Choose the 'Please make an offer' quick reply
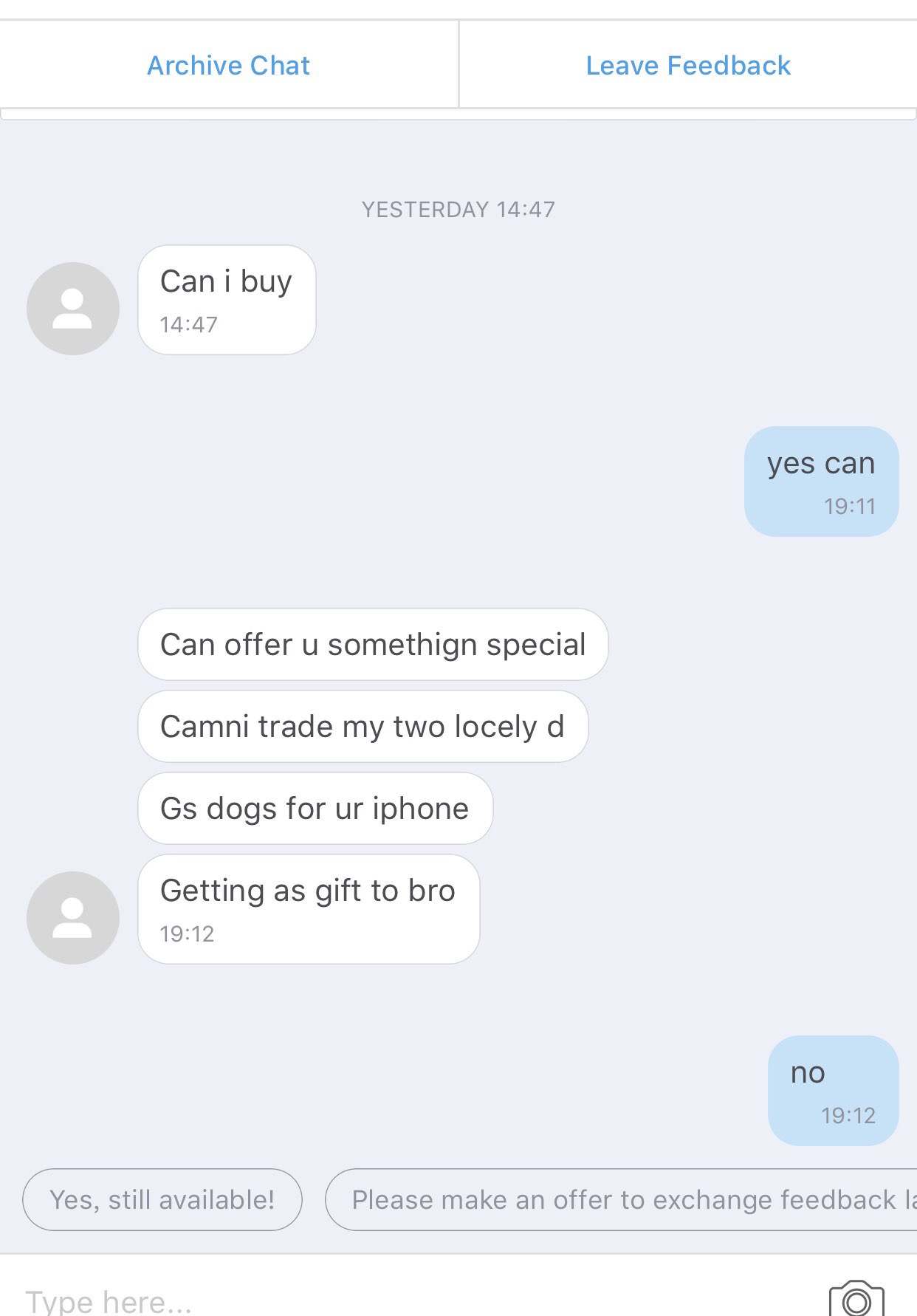Screen dimensions: 917x1316 coord(624,1199)
